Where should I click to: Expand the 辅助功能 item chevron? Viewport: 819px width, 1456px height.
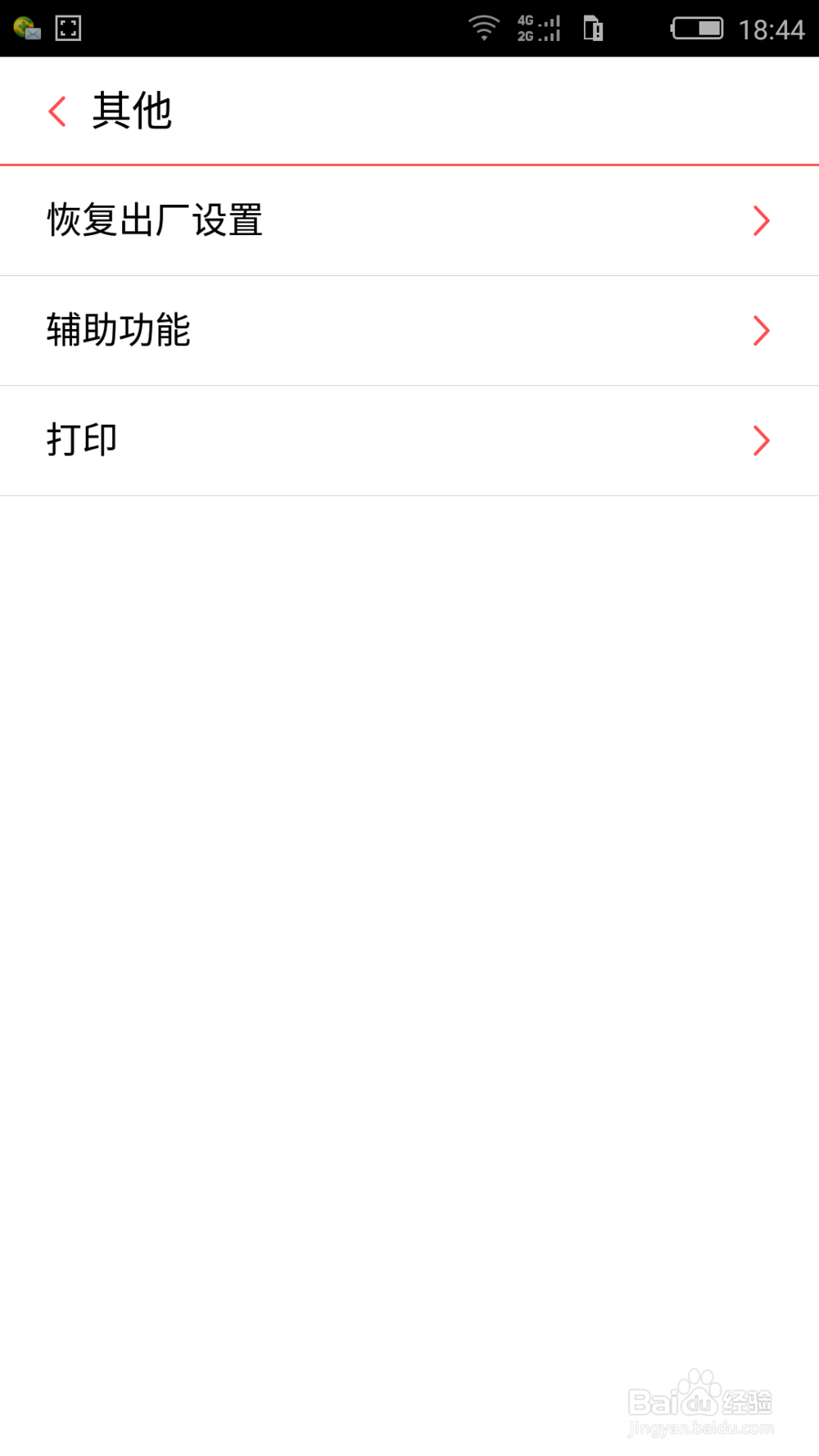coord(761,330)
